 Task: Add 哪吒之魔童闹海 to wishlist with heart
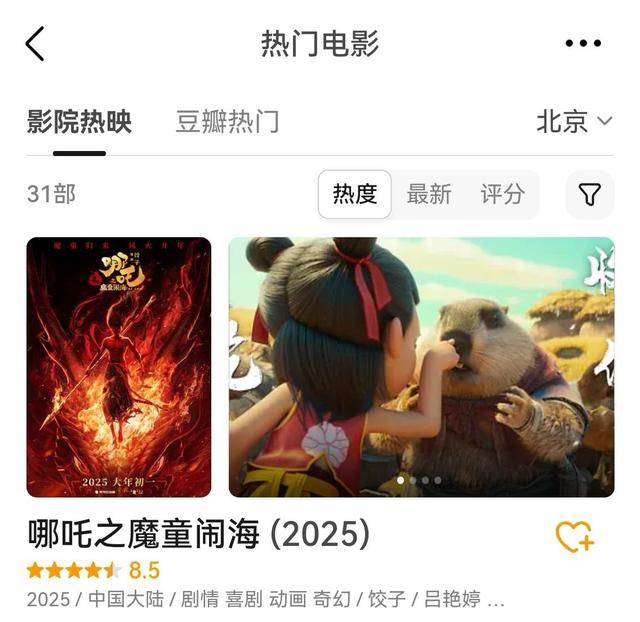(x=575, y=537)
